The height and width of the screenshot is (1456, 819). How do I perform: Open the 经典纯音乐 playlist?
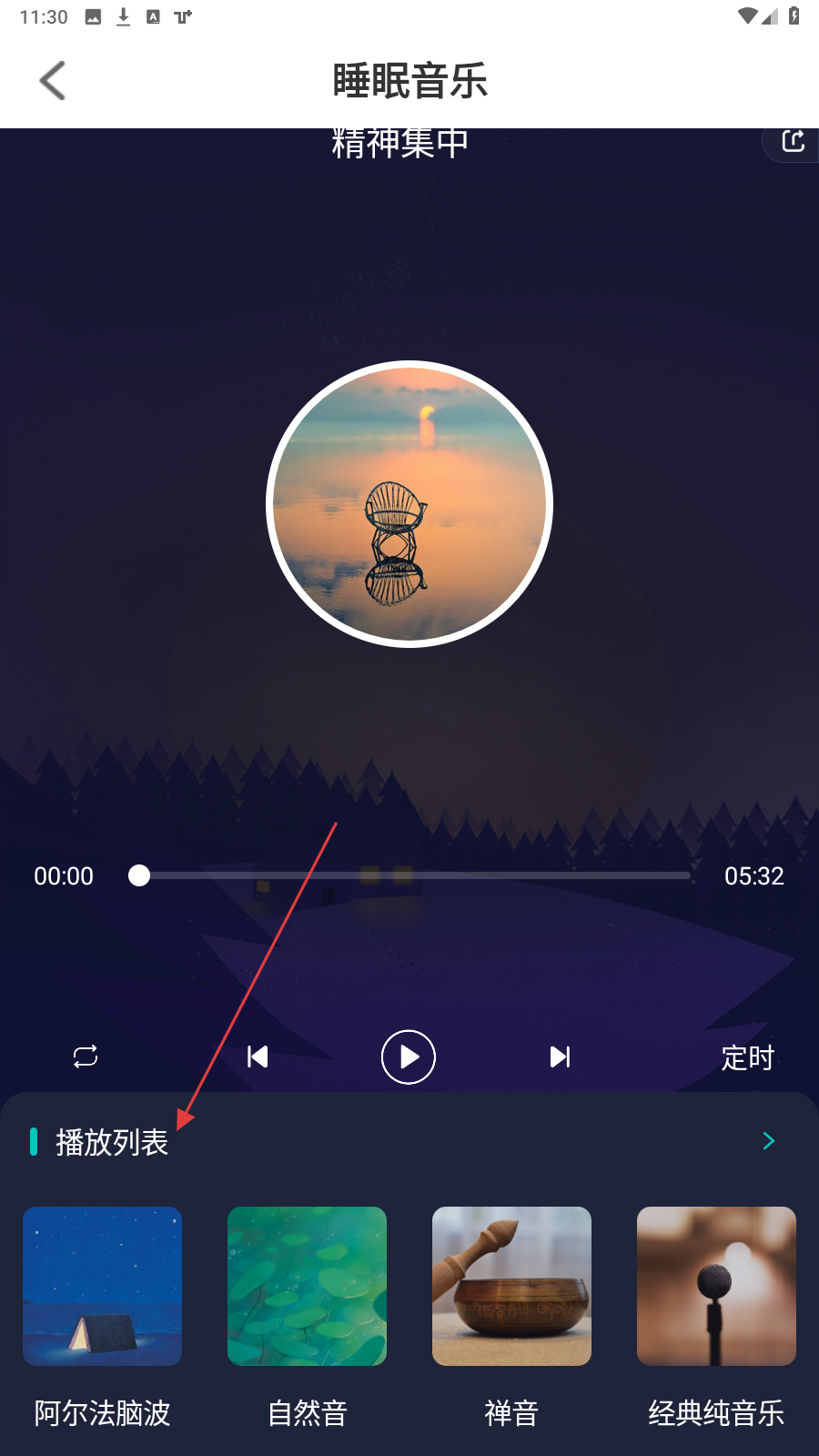point(716,1286)
